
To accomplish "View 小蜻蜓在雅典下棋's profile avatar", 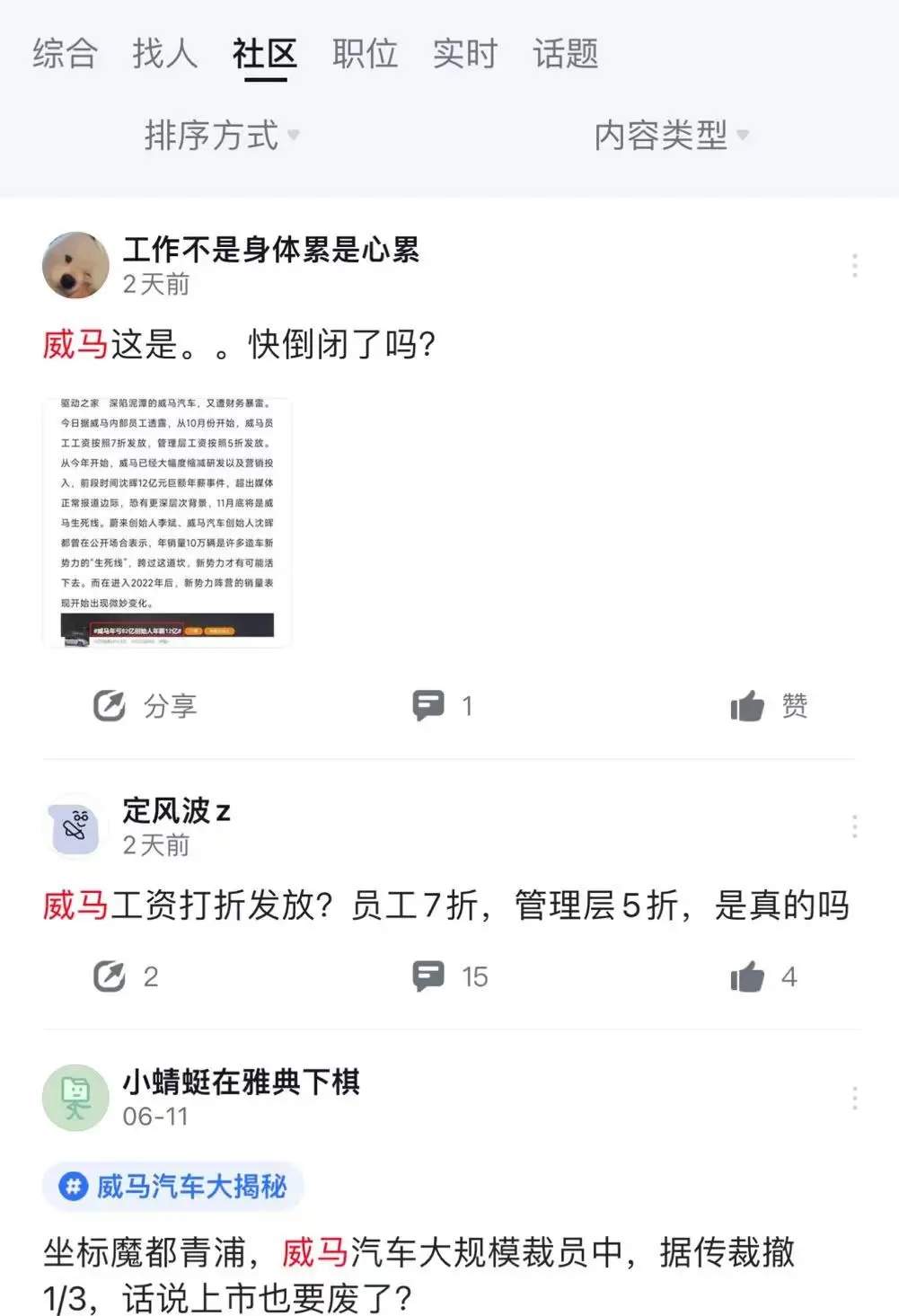I will [x=75, y=1098].
